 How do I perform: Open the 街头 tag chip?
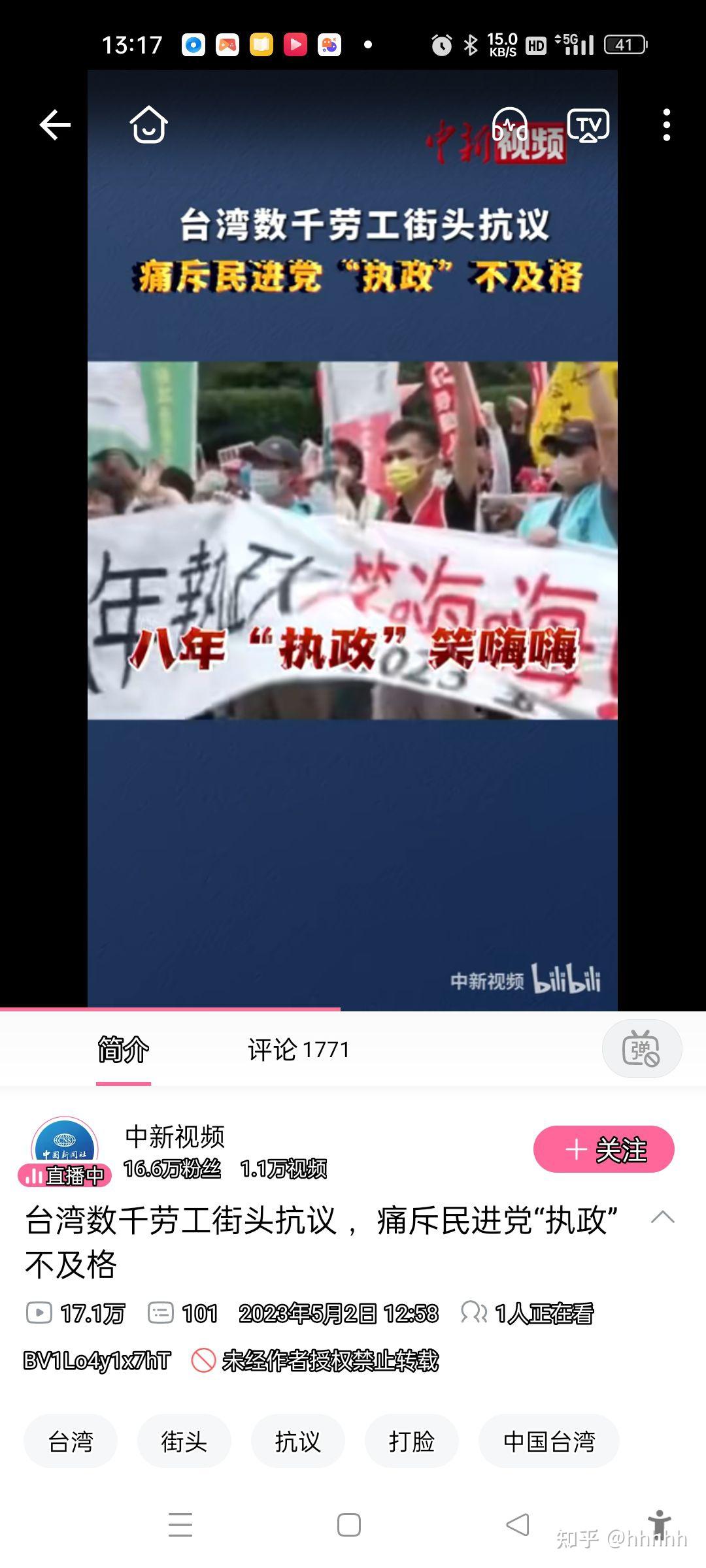(x=184, y=1441)
